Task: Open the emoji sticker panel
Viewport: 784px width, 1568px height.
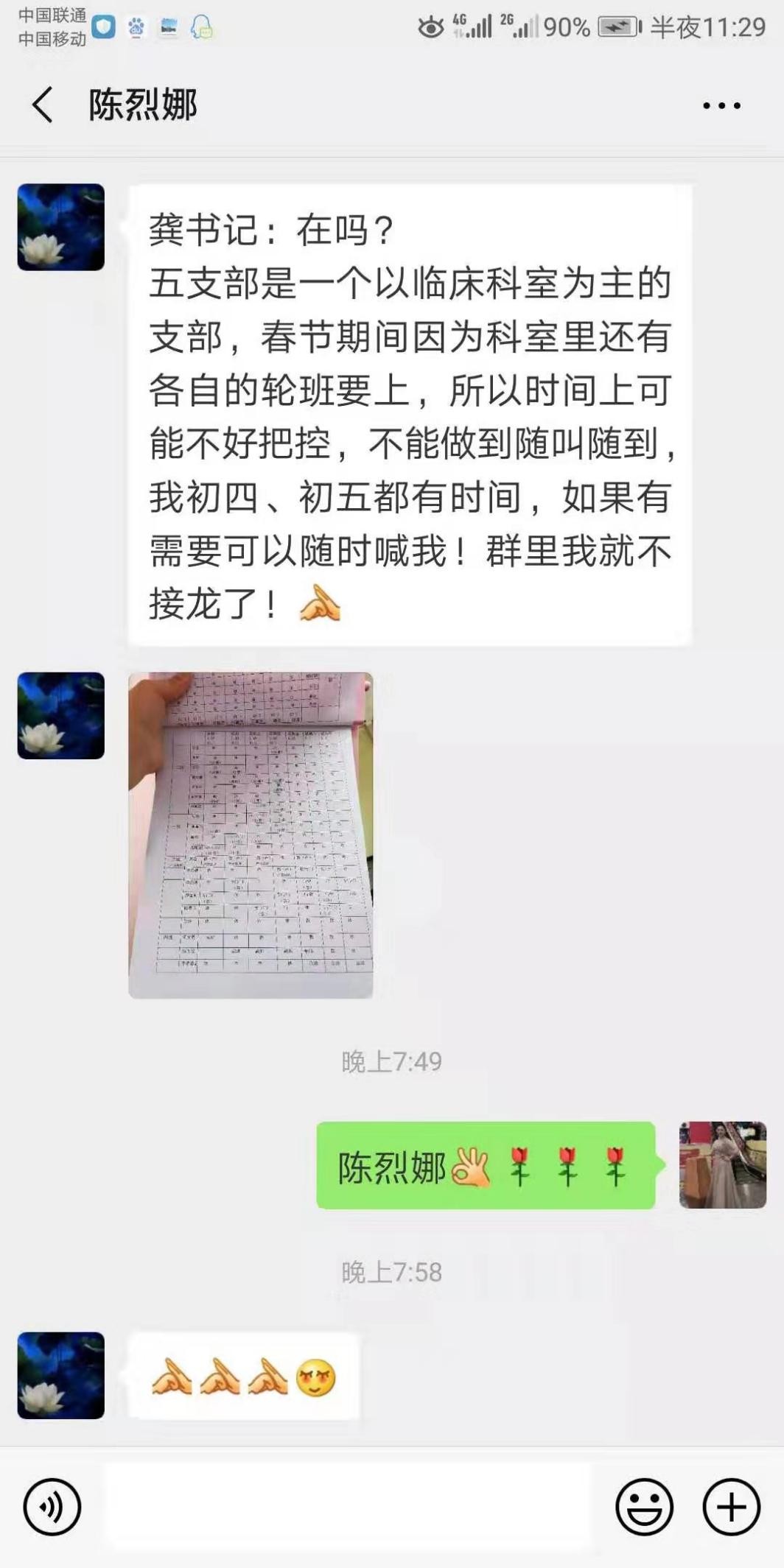Action: point(644,1506)
